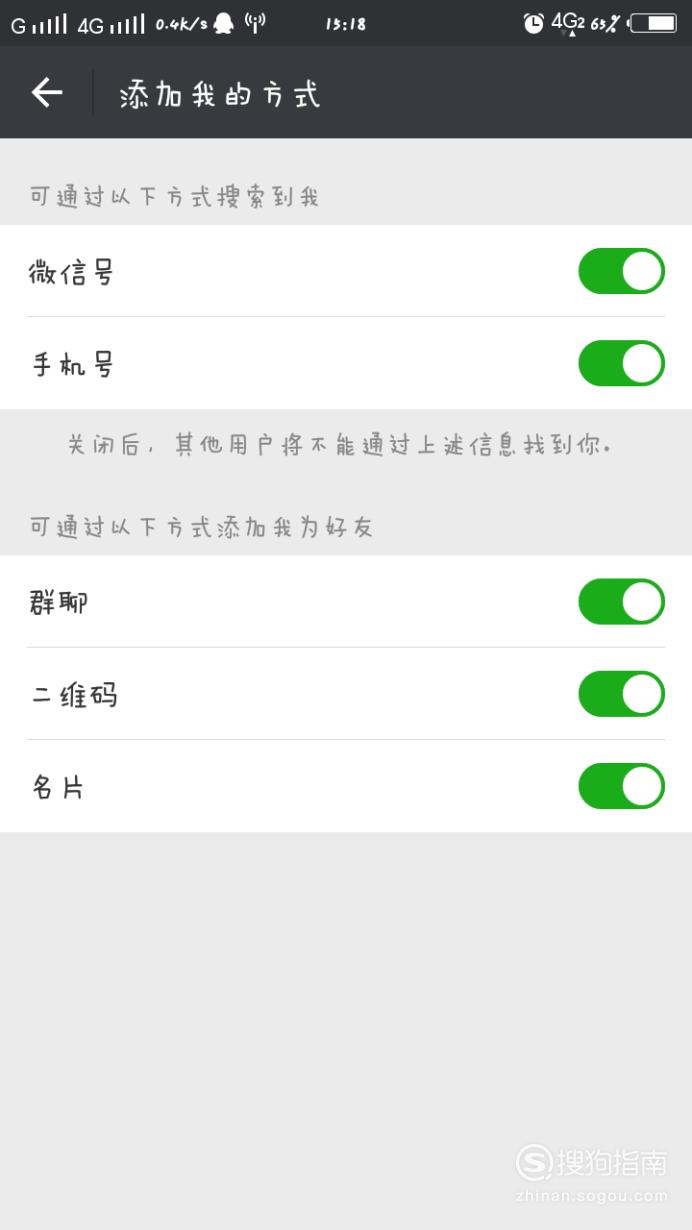The height and width of the screenshot is (1230, 692).
Task: Go back from 添加我的方式 page
Action: pyautogui.click(x=47, y=93)
